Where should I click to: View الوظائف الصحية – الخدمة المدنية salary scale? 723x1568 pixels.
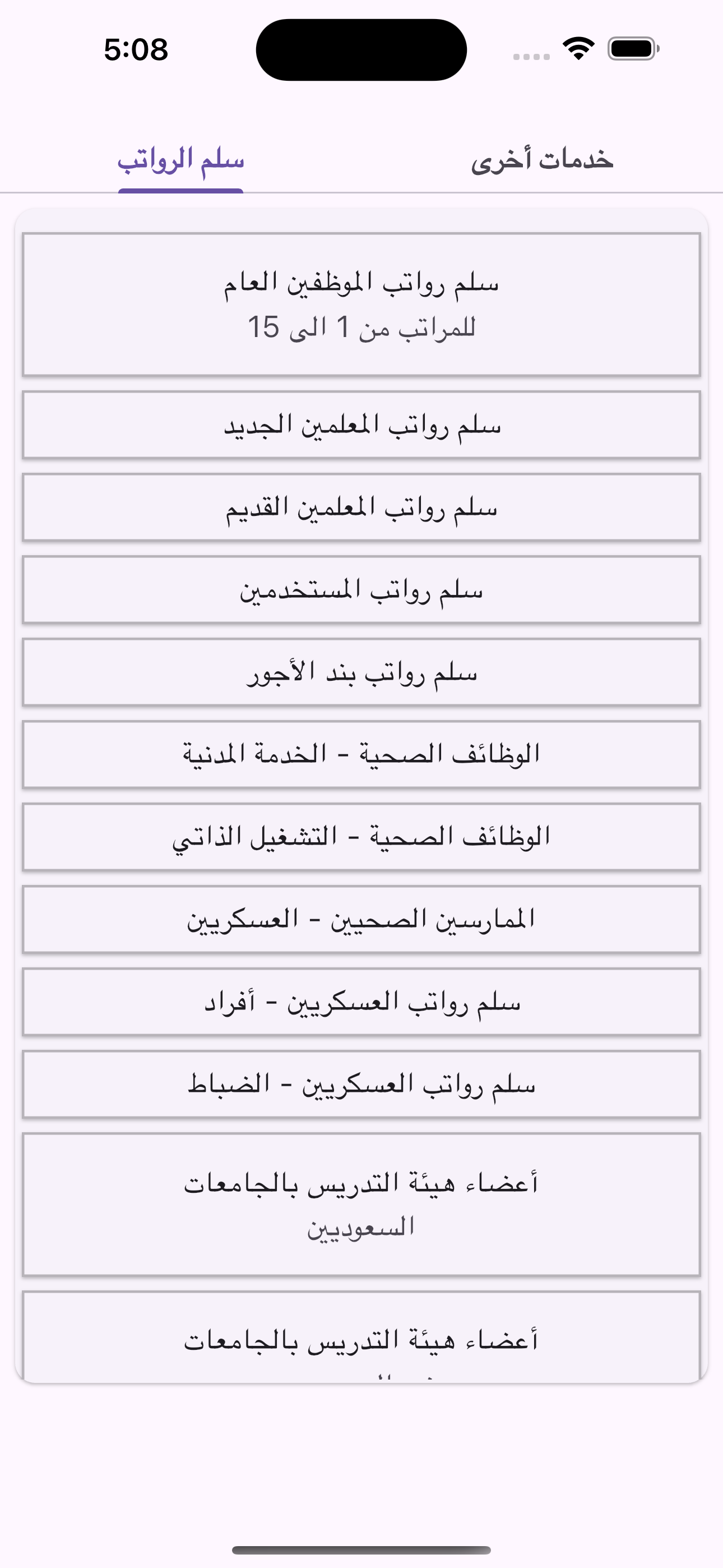click(361, 755)
